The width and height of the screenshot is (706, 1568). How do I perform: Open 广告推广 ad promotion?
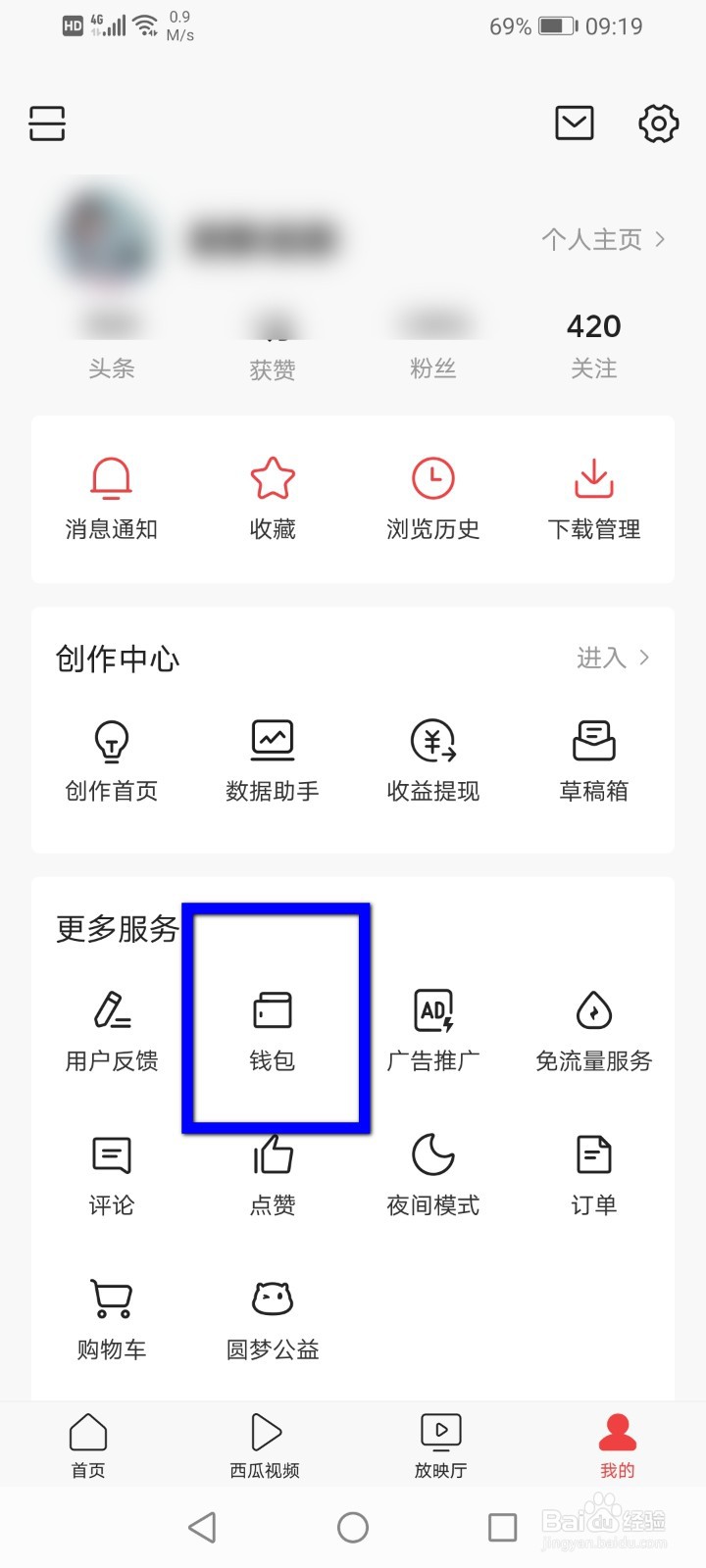tap(432, 1024)
